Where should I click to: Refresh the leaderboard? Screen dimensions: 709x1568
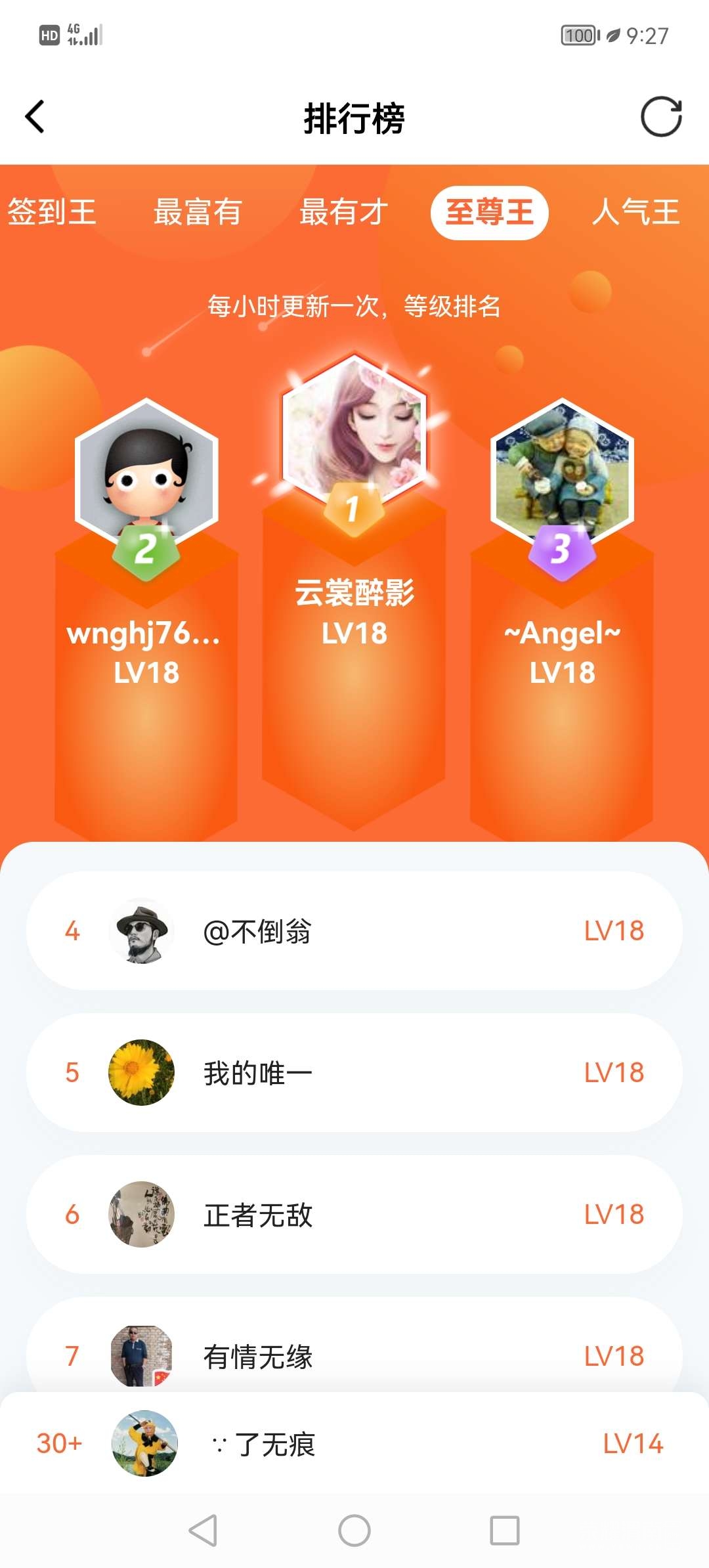pyautogui.click(x=660, y=117)
